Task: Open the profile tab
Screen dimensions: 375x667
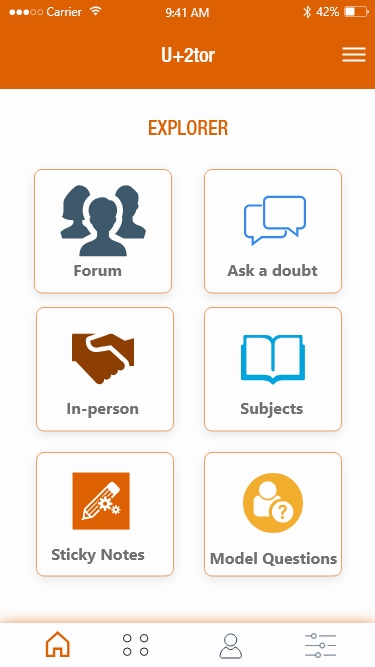Action: coord(230,646)
